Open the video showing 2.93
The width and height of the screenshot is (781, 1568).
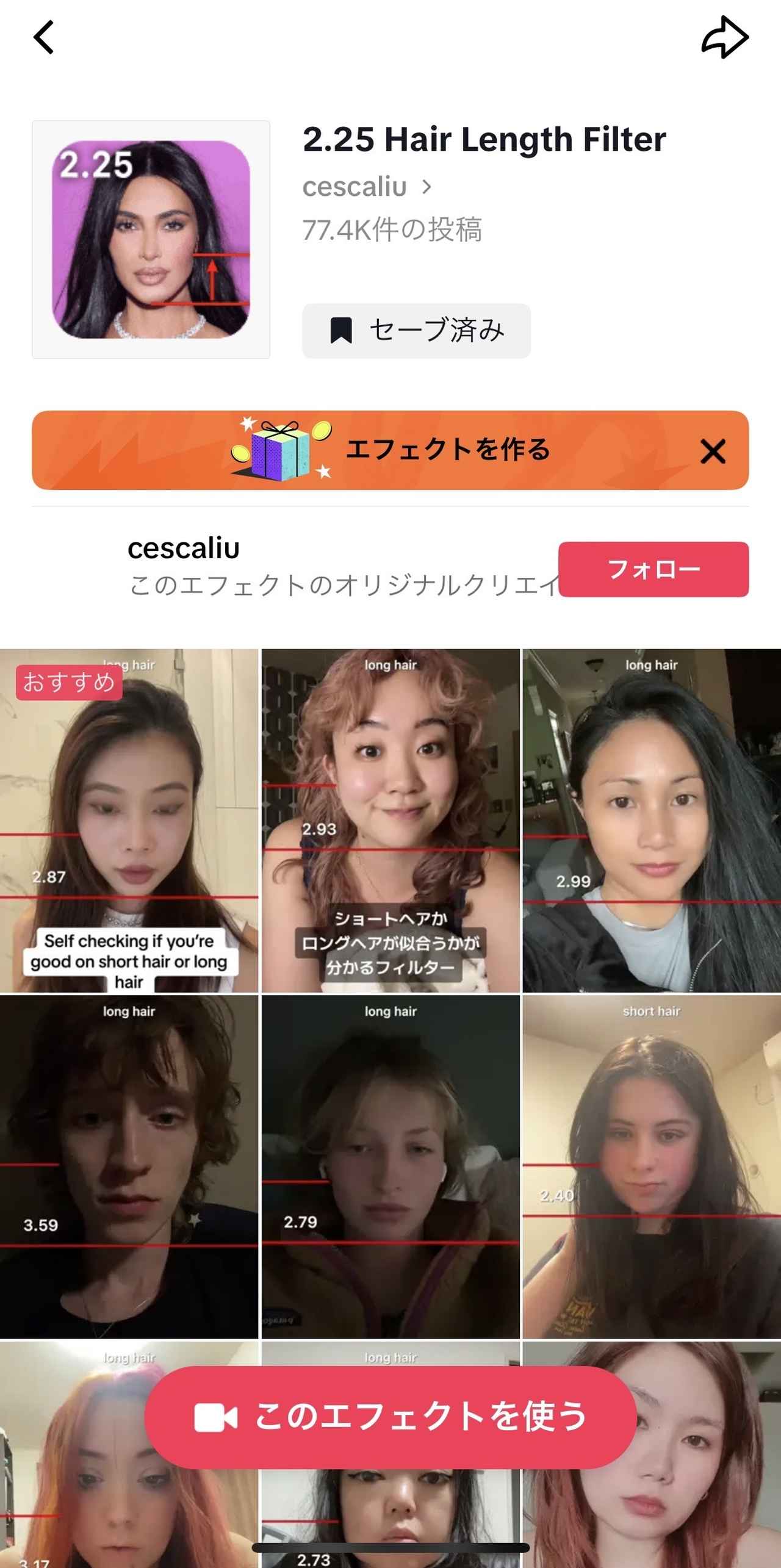tap(390, 821)
